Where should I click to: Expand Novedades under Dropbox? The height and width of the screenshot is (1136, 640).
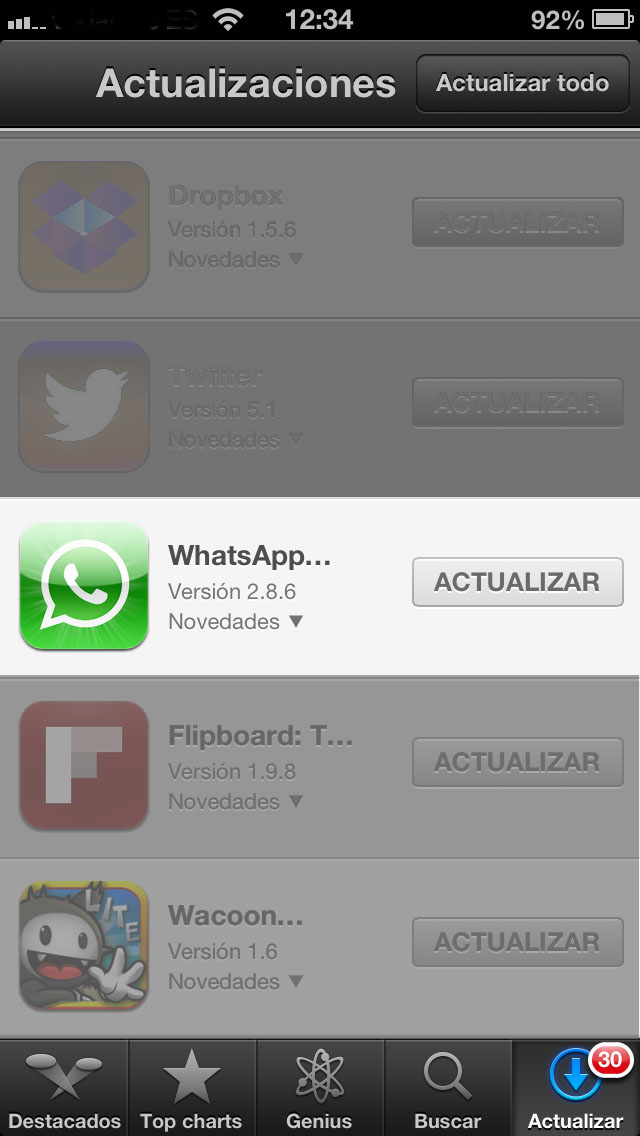(236, 259)
